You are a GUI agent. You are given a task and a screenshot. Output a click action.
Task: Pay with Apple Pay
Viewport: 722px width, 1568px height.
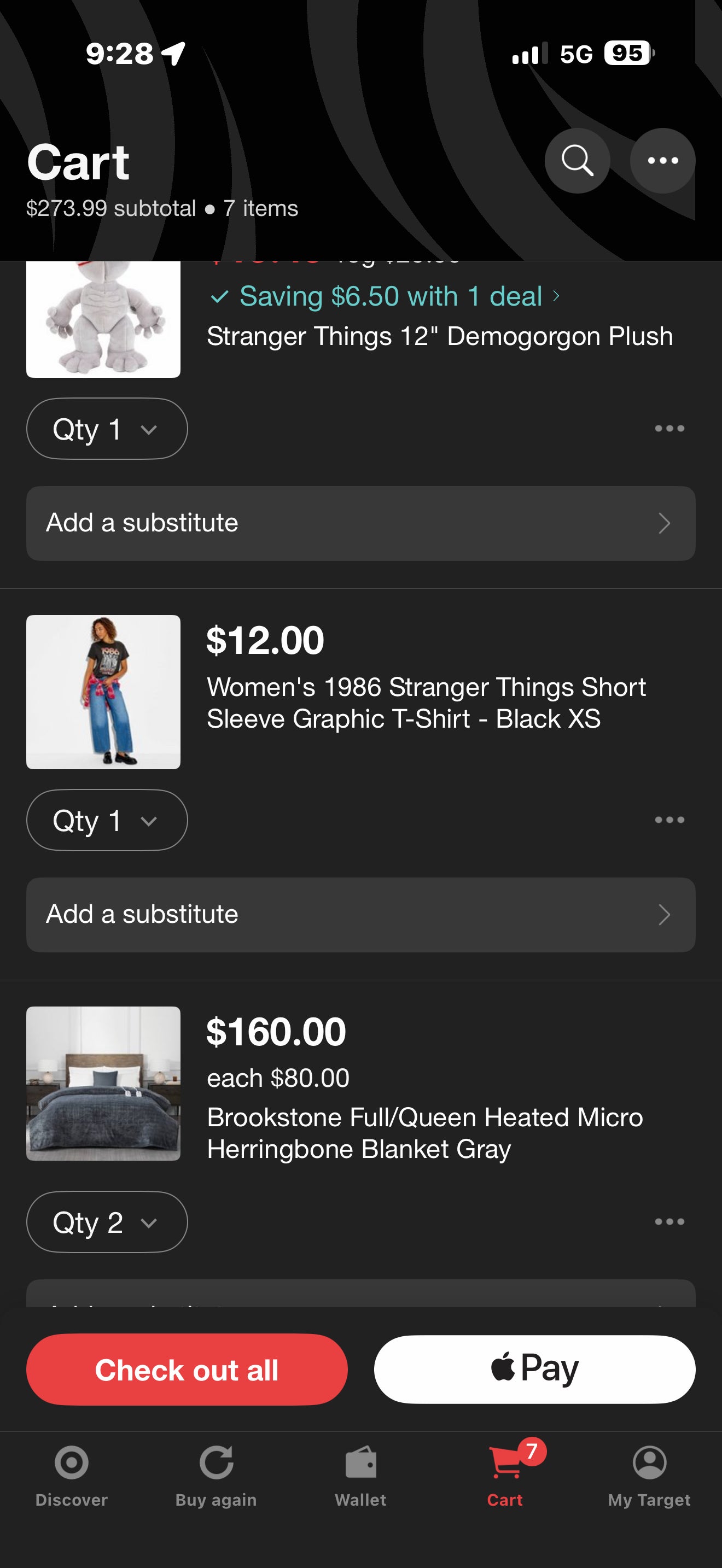point(534,1370)
